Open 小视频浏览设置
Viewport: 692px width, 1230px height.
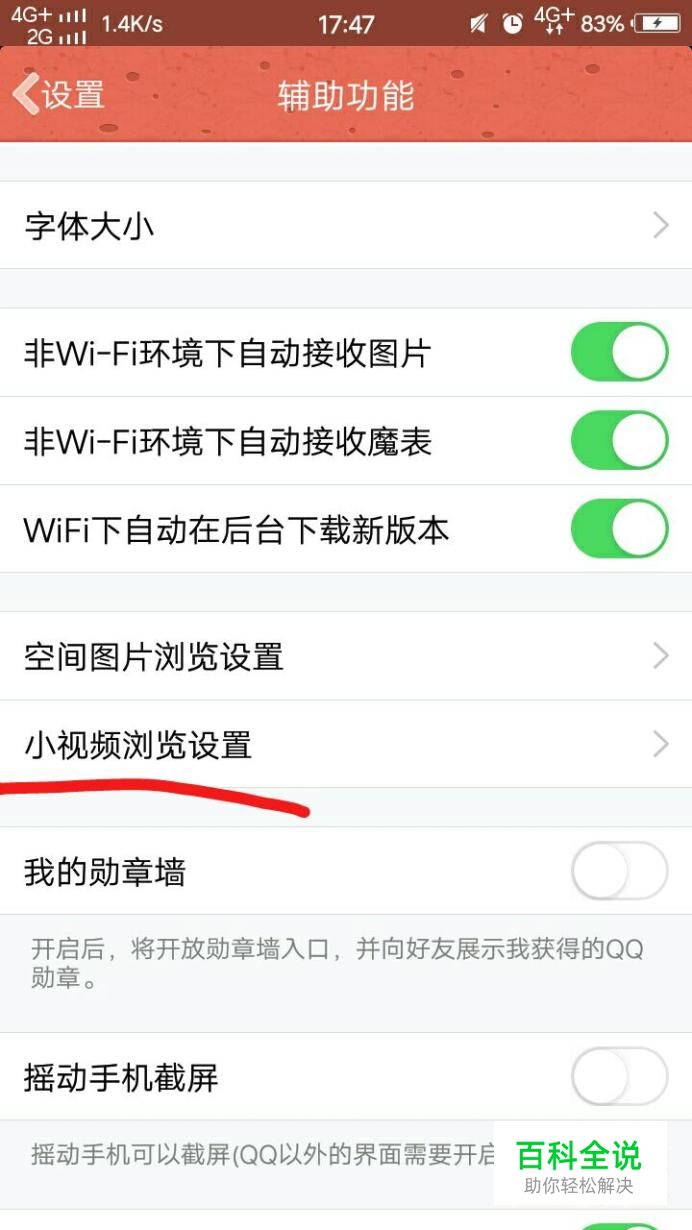345,745
